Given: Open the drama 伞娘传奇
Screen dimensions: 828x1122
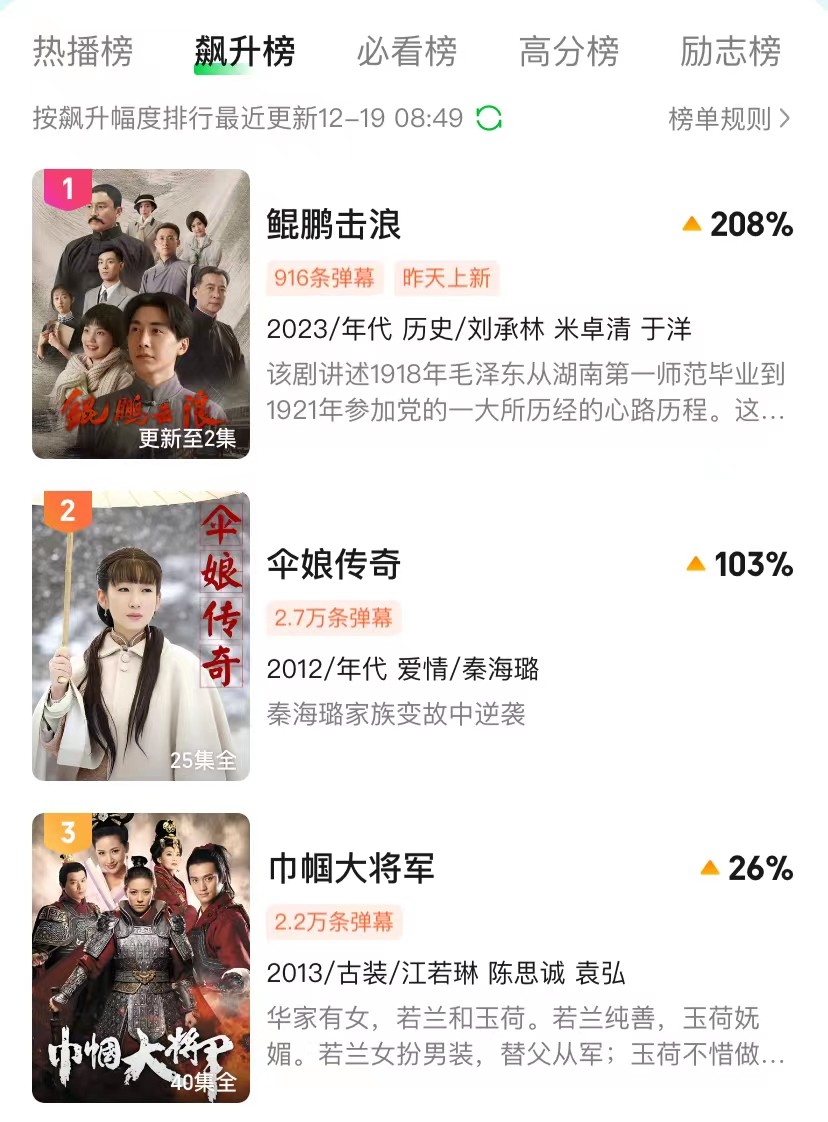Looking at the screenshot, I should click(x=331, y=566).
